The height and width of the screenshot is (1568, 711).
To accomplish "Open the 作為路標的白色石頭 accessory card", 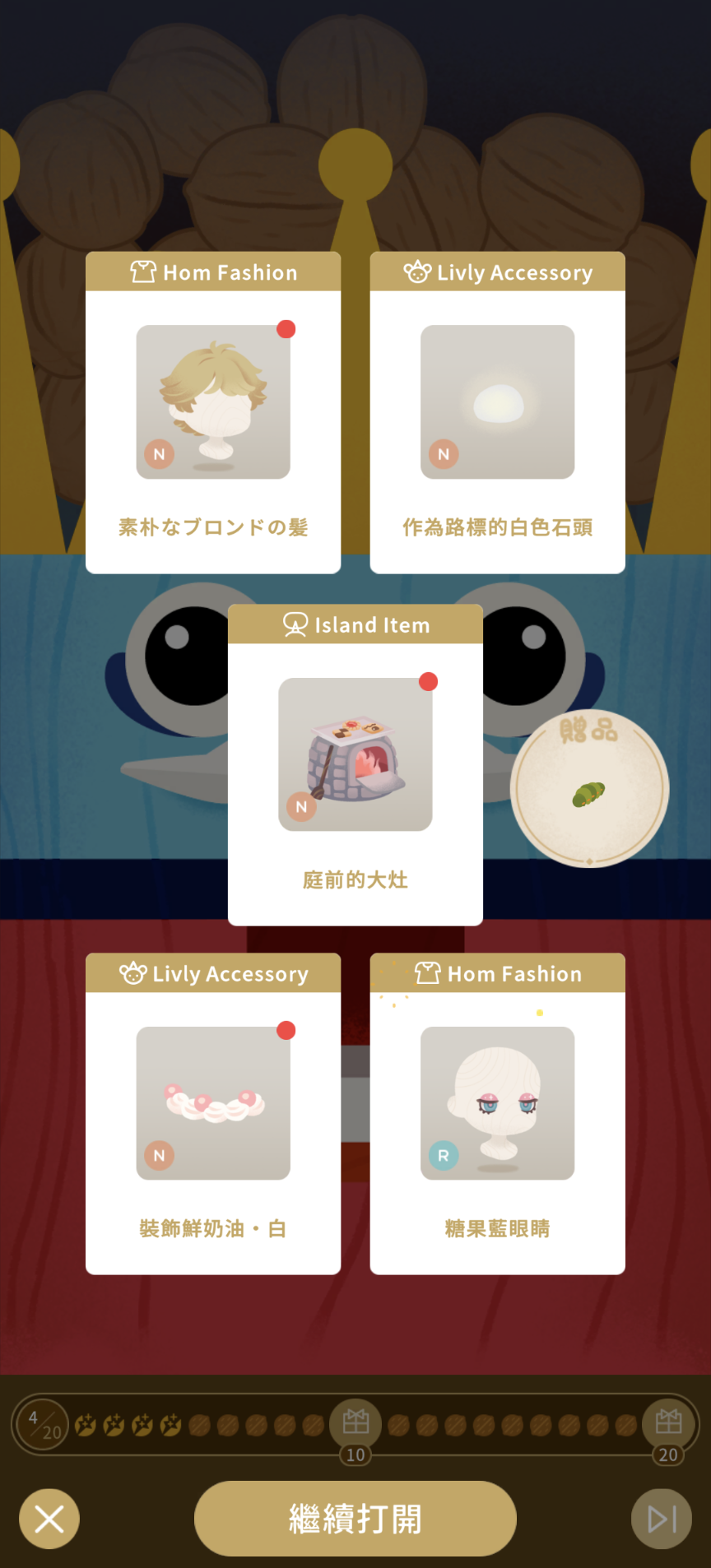I will pos(497,413).
